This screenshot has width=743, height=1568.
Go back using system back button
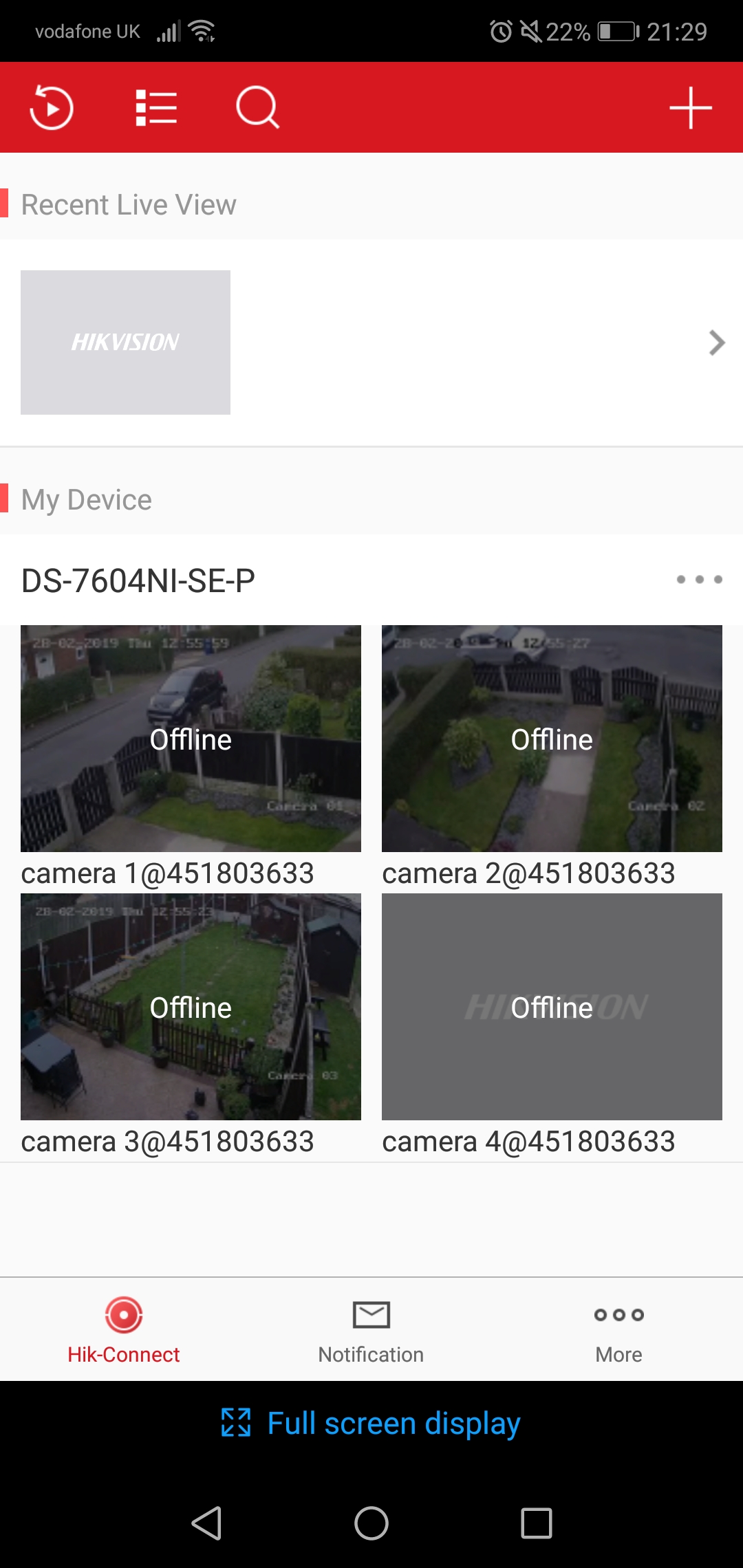click(206, 1523)
